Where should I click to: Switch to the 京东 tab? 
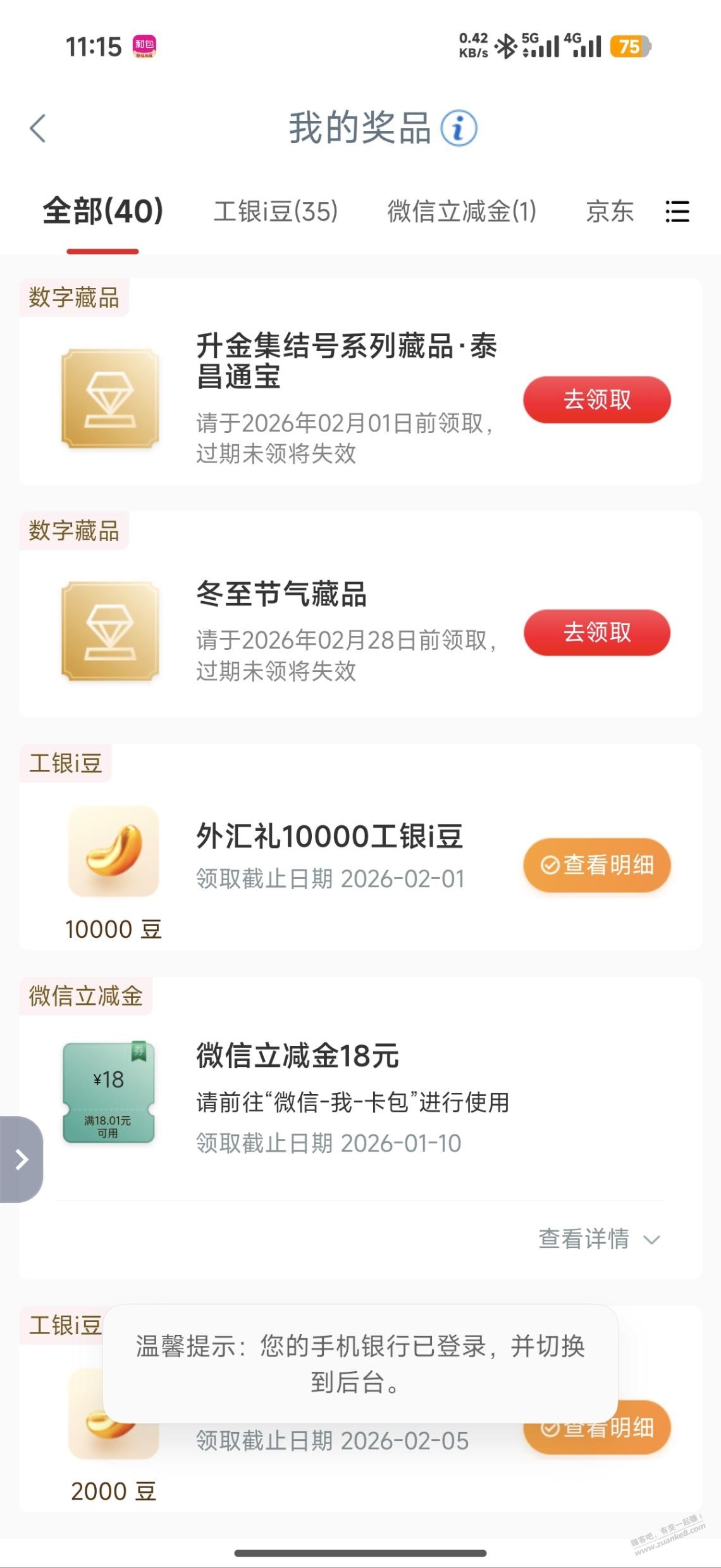pyautogui.click(x=609, y=211)
